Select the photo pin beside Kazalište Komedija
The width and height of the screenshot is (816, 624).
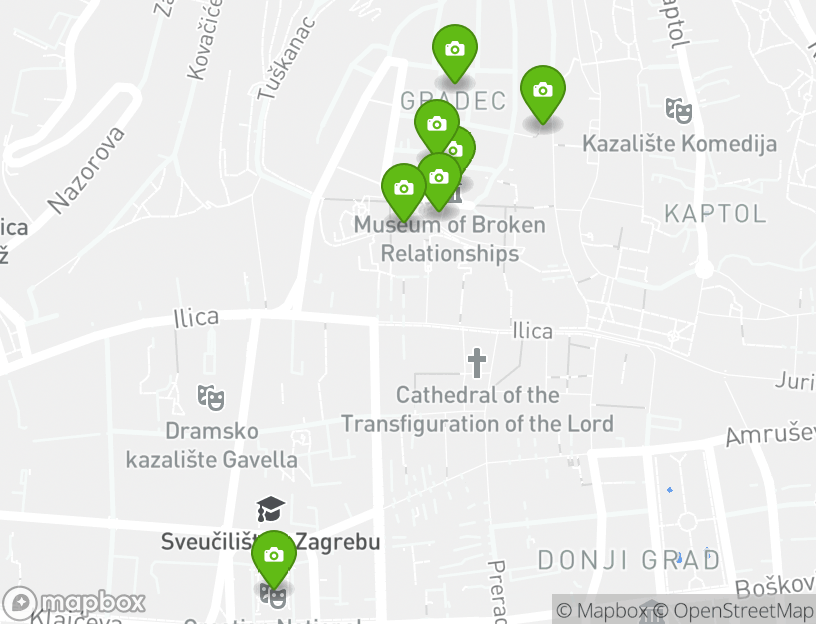[542, 91]
